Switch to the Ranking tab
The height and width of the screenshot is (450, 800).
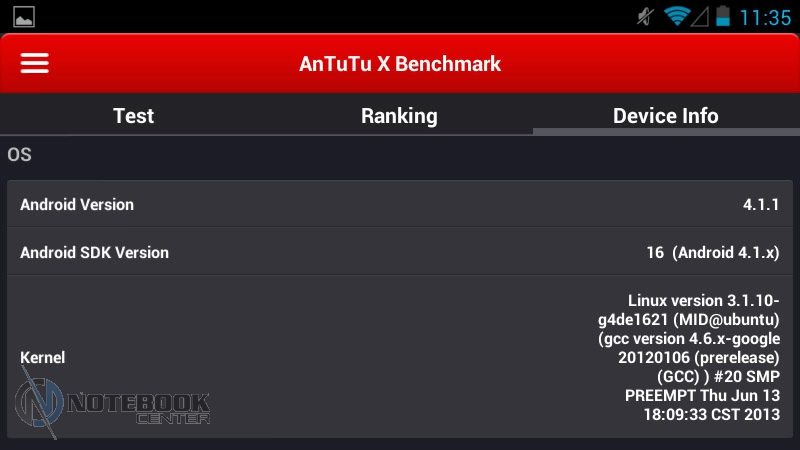click(x=399, y=116)
